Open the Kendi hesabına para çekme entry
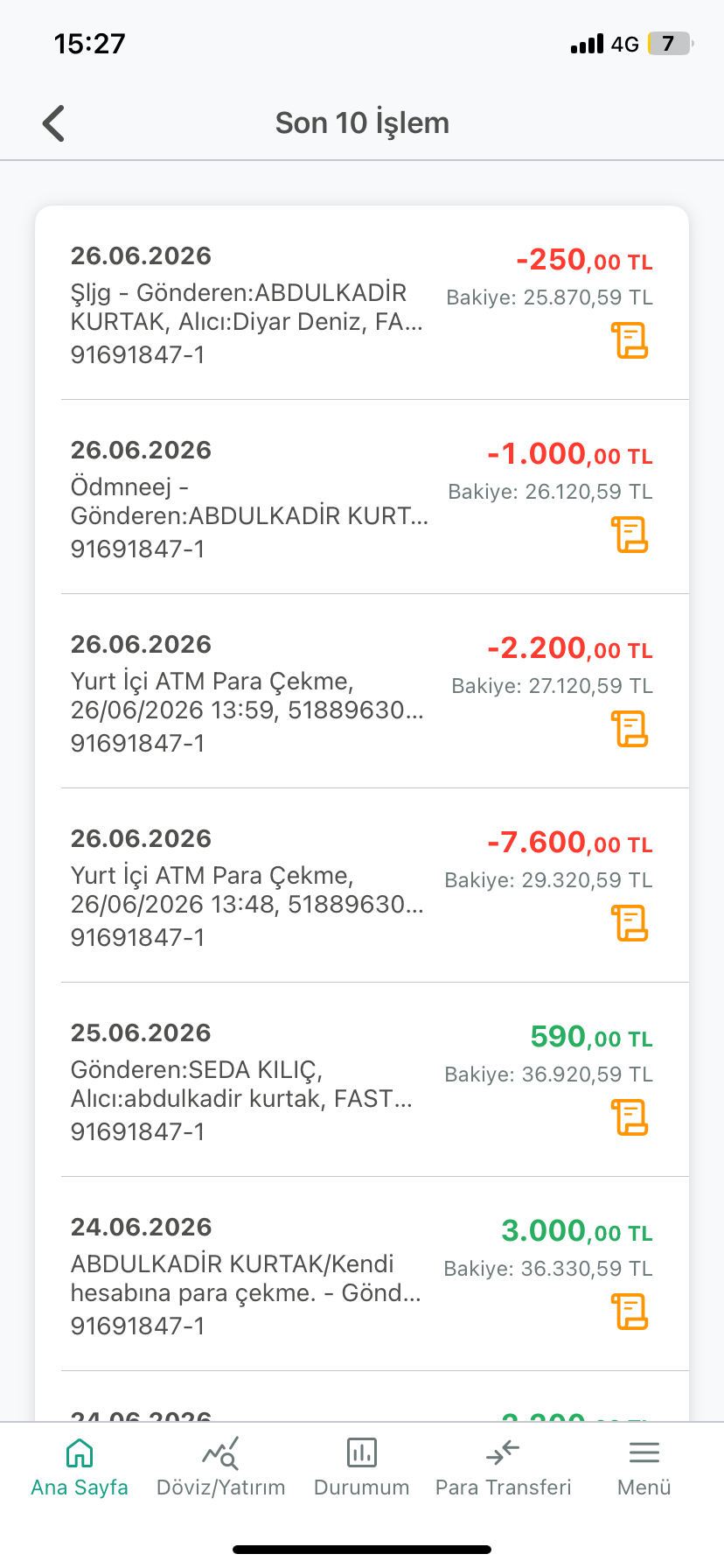724x1568 pixels. tap(362, 1274)
